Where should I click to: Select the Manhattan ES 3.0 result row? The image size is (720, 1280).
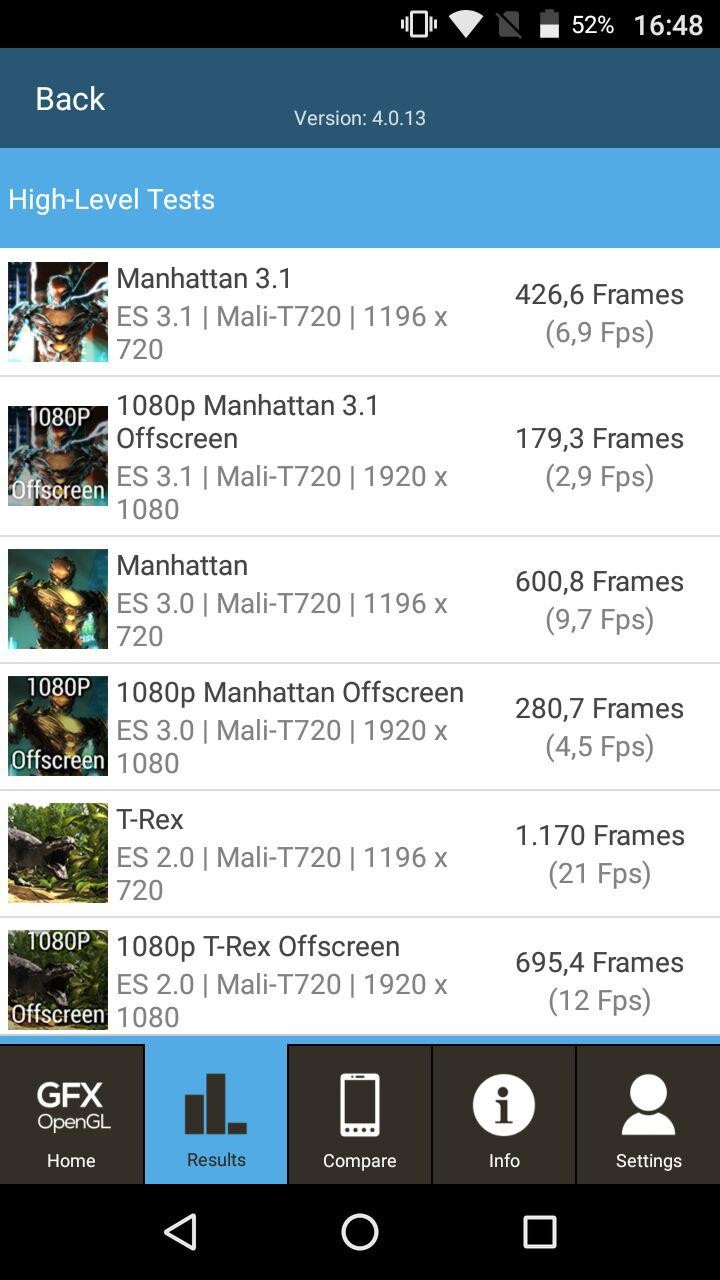pyautogui.click(x=360, y=599)
